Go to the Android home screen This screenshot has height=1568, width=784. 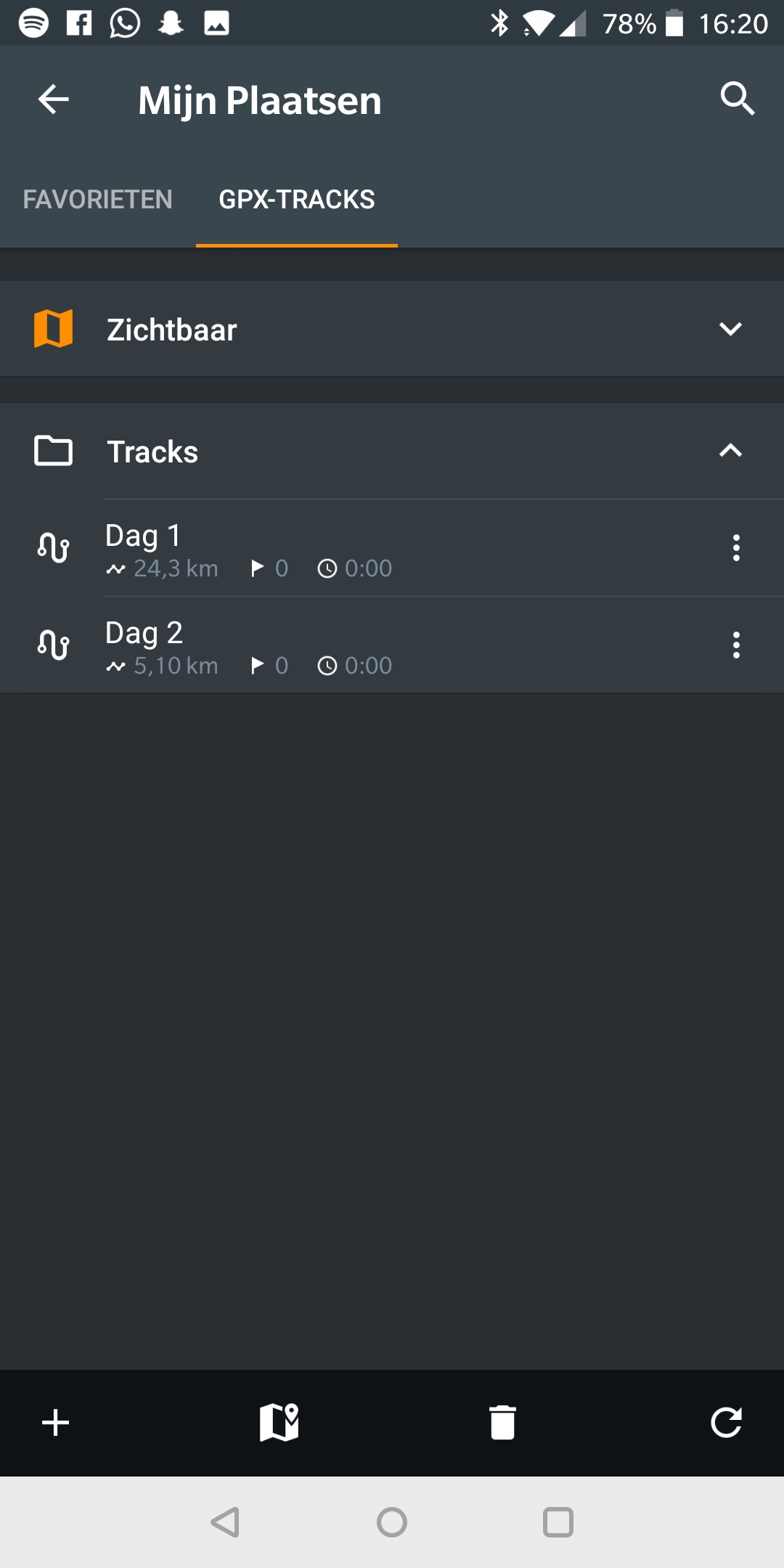[x=392, y=1522]
